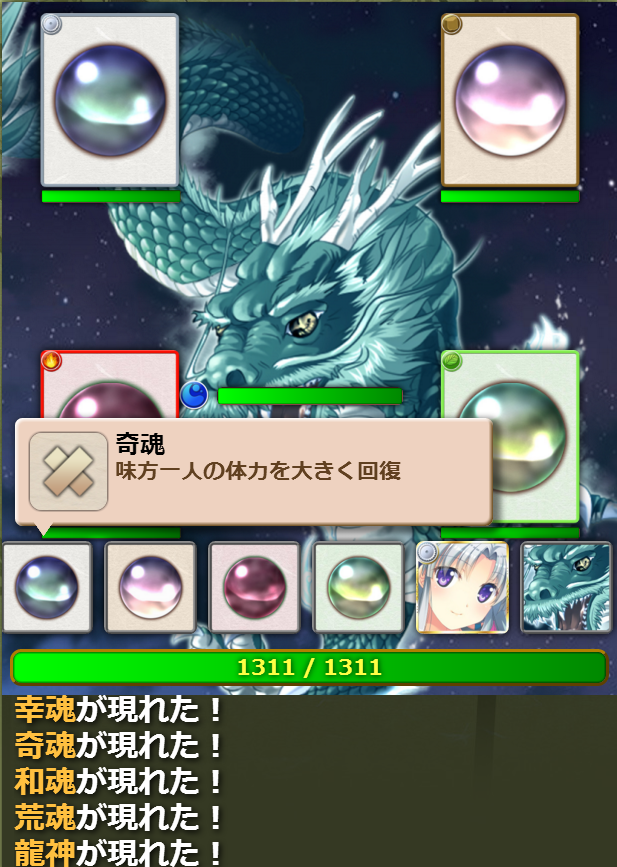The image size is (617, 867).
Task: Select the green orb in the turn bar
Action: tap(358, 587)
